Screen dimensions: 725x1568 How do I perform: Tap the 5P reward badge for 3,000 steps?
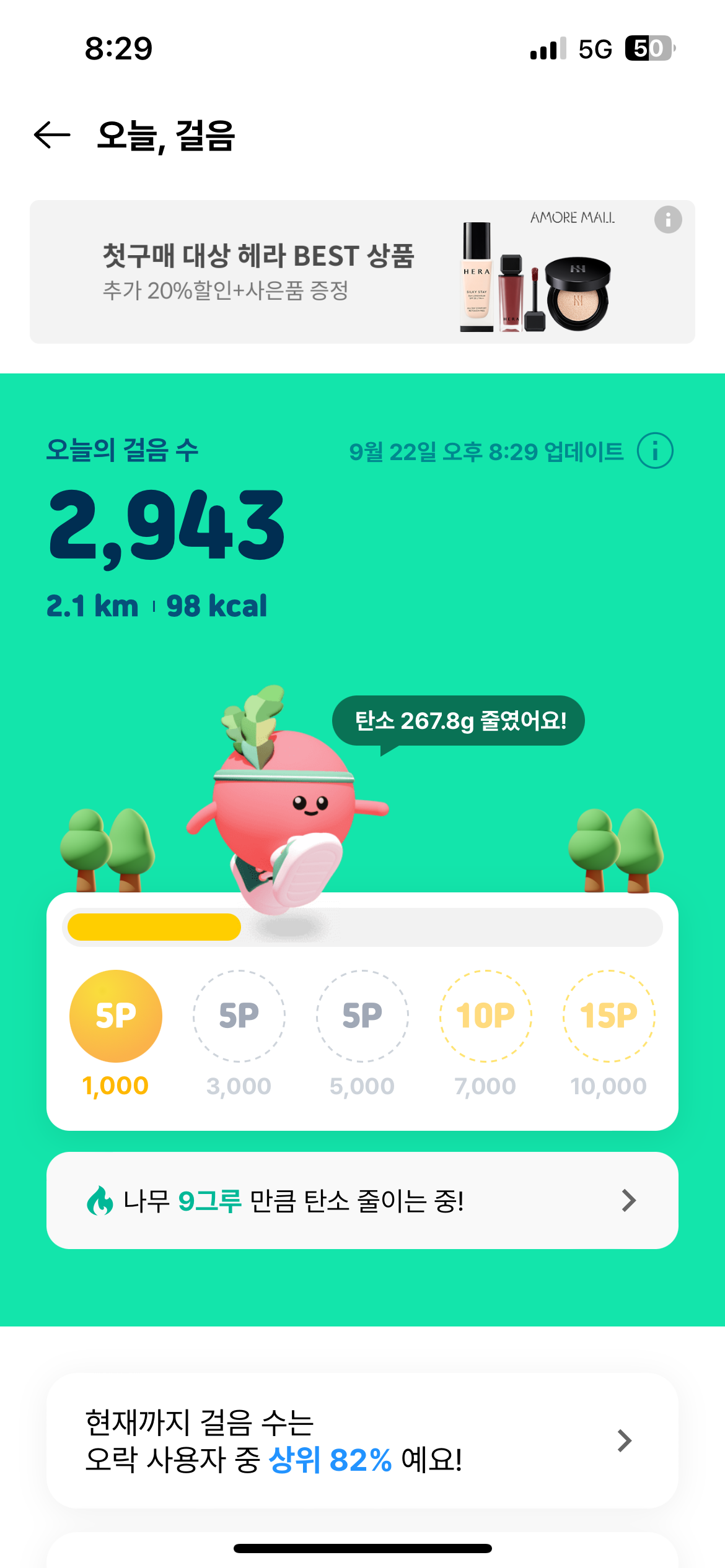coord(239,1016)
